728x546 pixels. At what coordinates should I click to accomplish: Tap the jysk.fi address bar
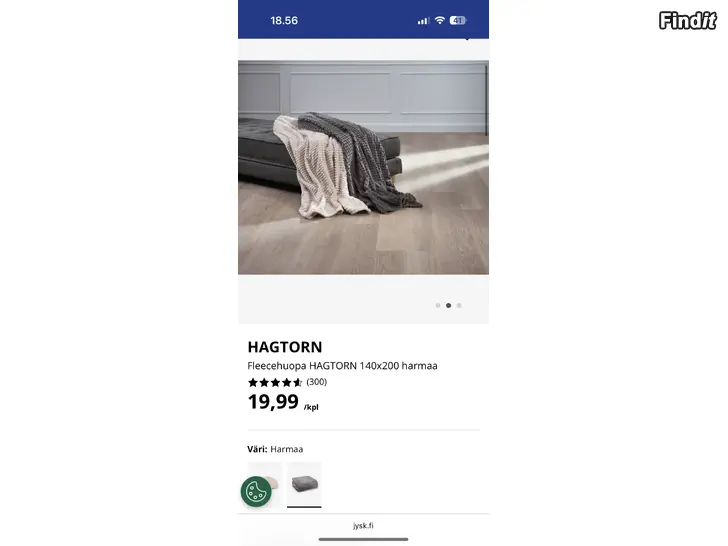(363, 525)
